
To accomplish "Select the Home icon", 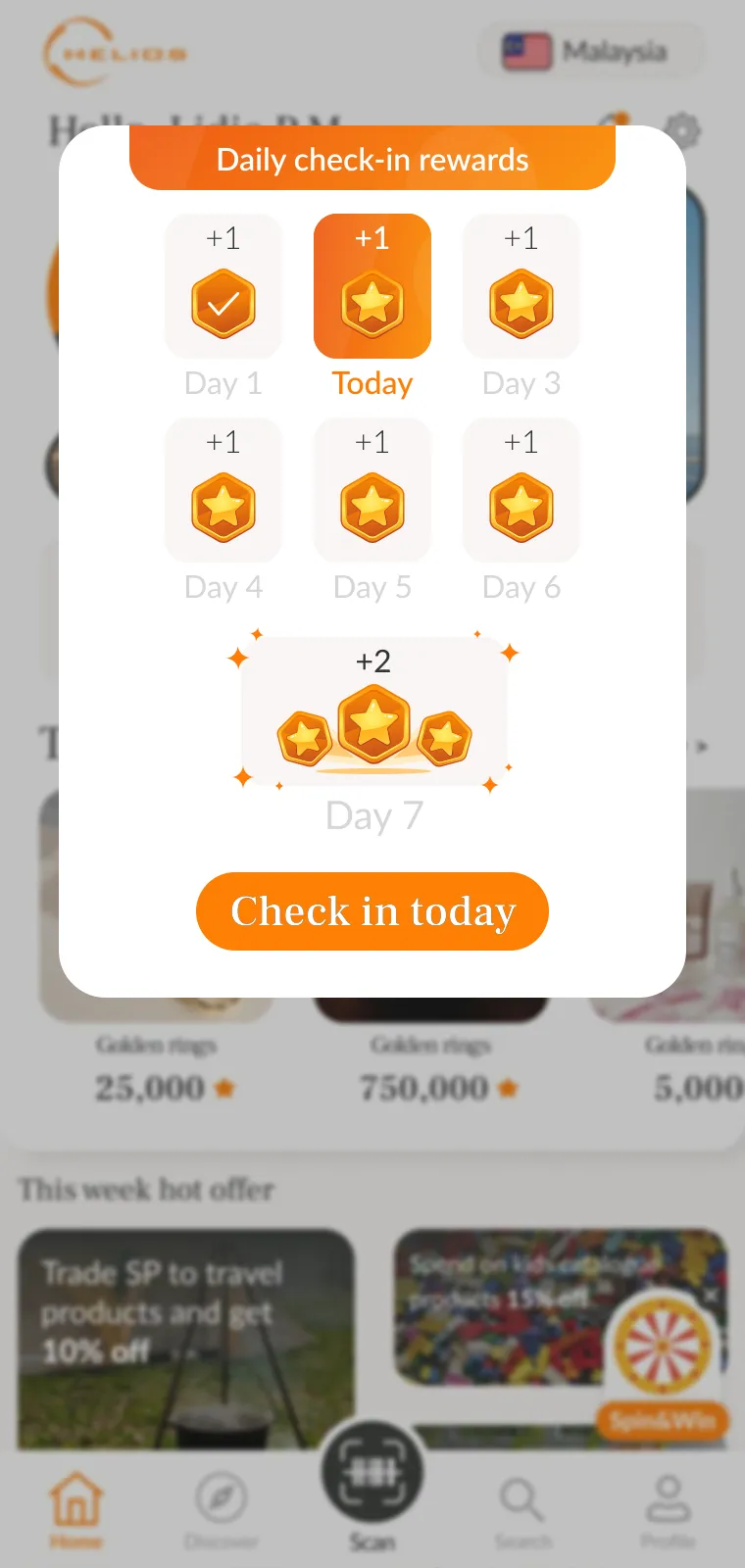I will (77, 1499).
